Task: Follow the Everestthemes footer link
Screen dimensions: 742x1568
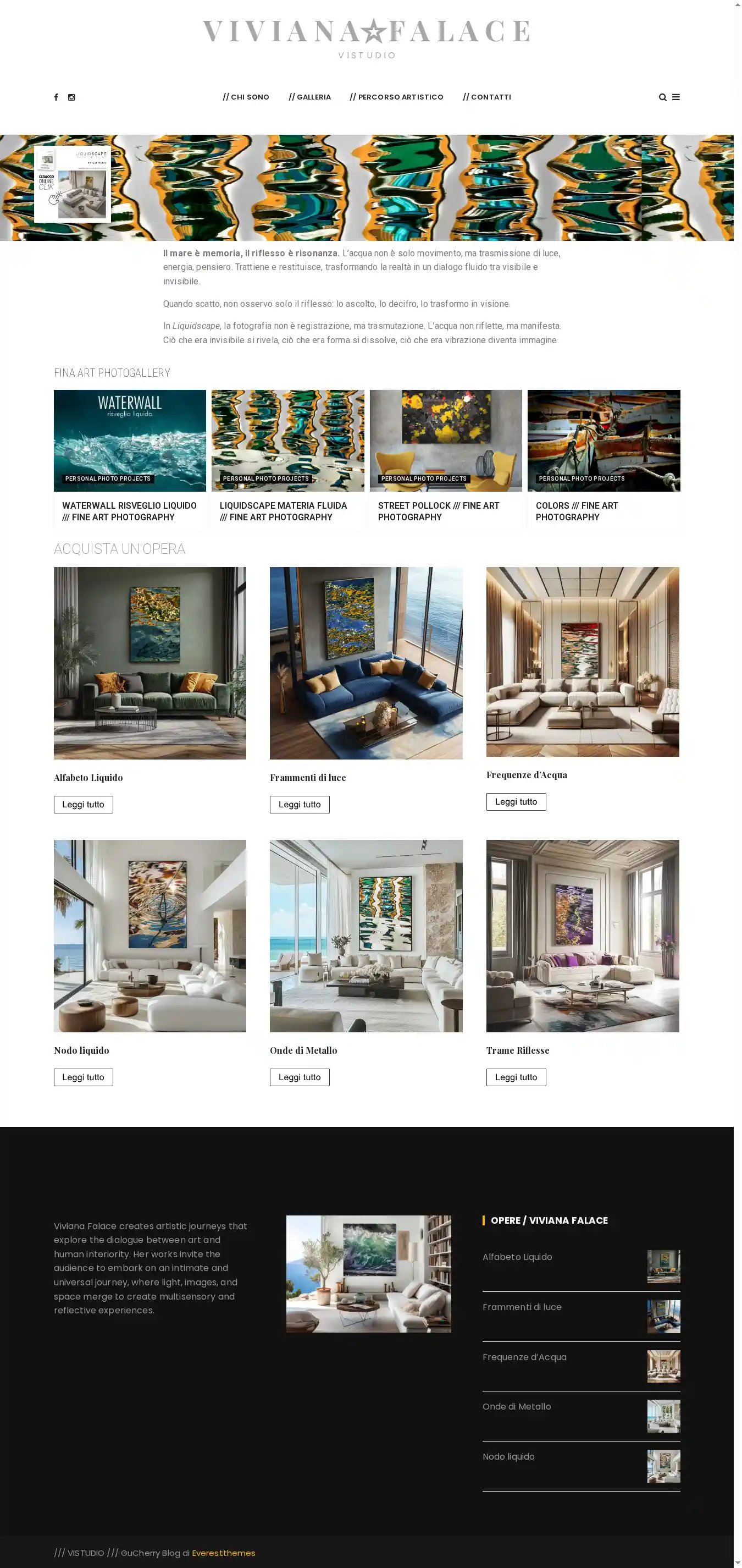Action: click(x=223, y=1553)
